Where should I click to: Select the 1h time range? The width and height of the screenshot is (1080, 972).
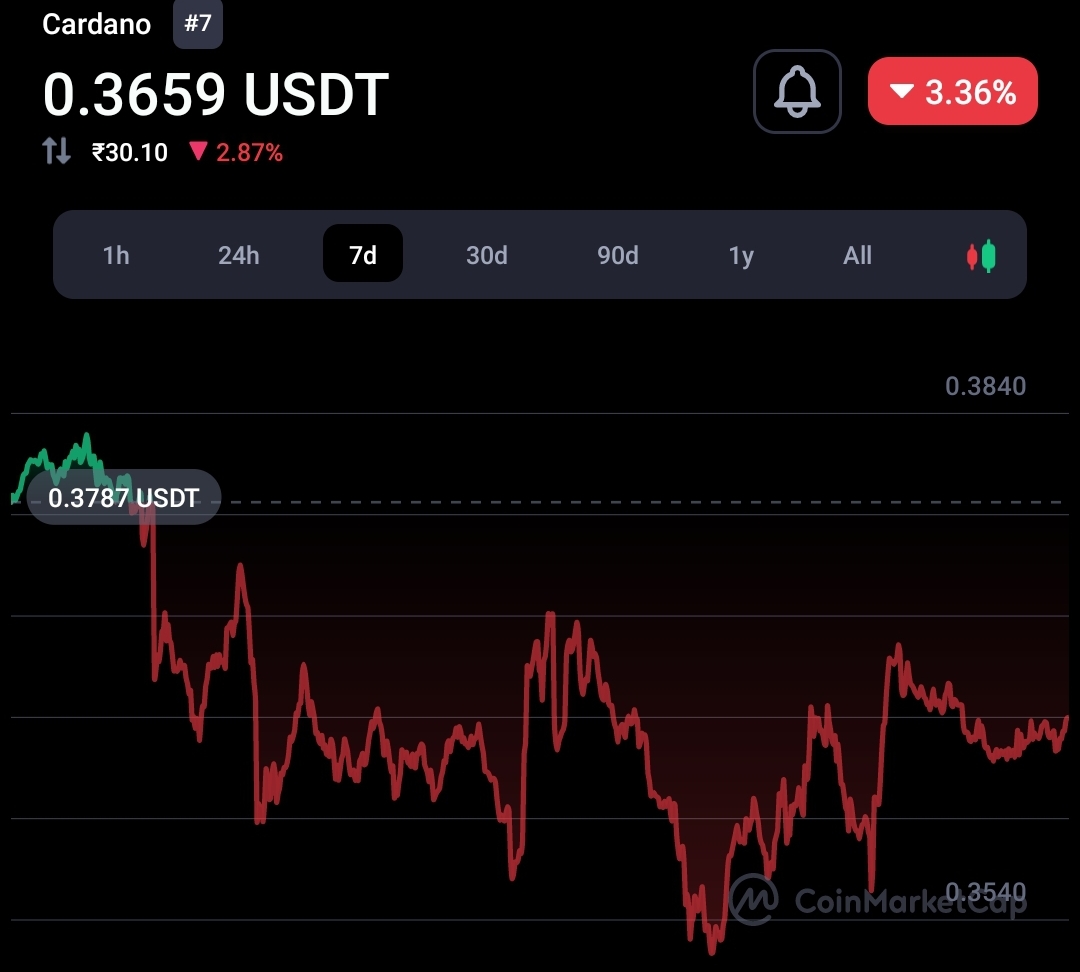pos(116,256)
